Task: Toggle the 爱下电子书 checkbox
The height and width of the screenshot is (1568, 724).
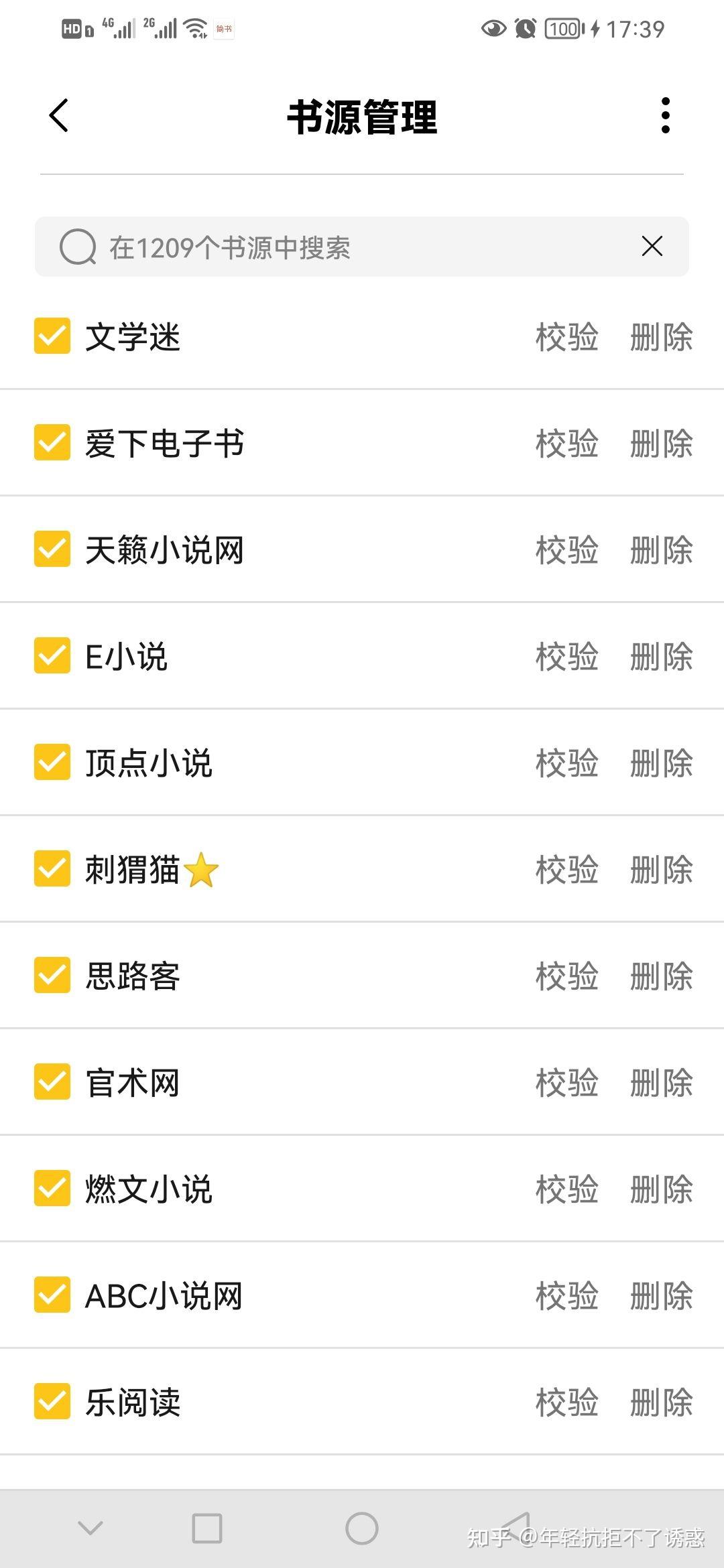Action: click(52, 442)
